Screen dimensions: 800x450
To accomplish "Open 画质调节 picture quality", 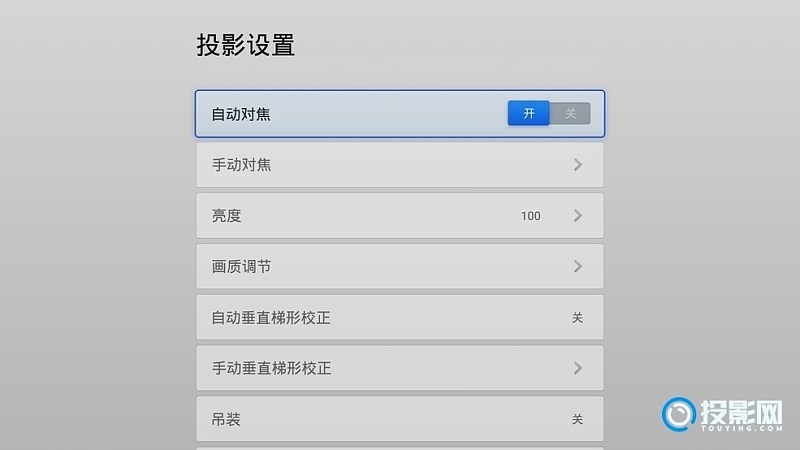I will 399,267.
